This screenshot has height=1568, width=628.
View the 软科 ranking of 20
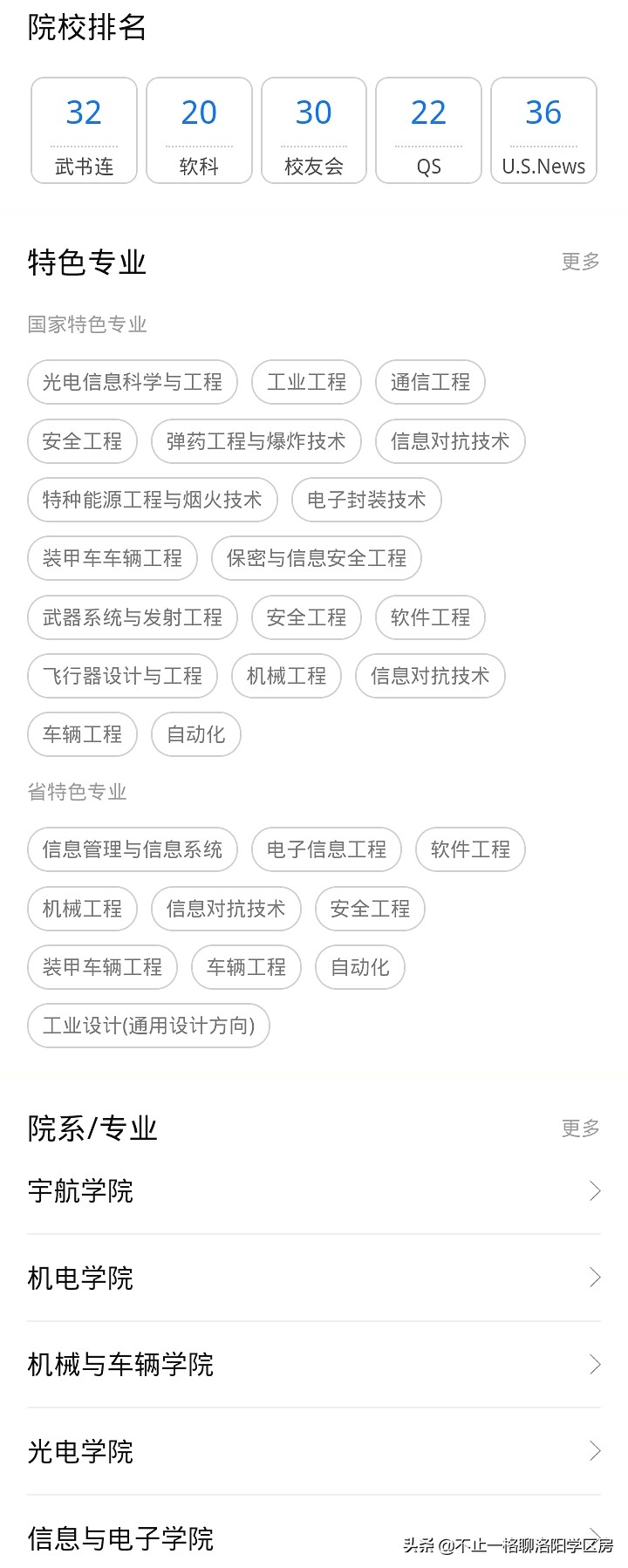(199, 129)
